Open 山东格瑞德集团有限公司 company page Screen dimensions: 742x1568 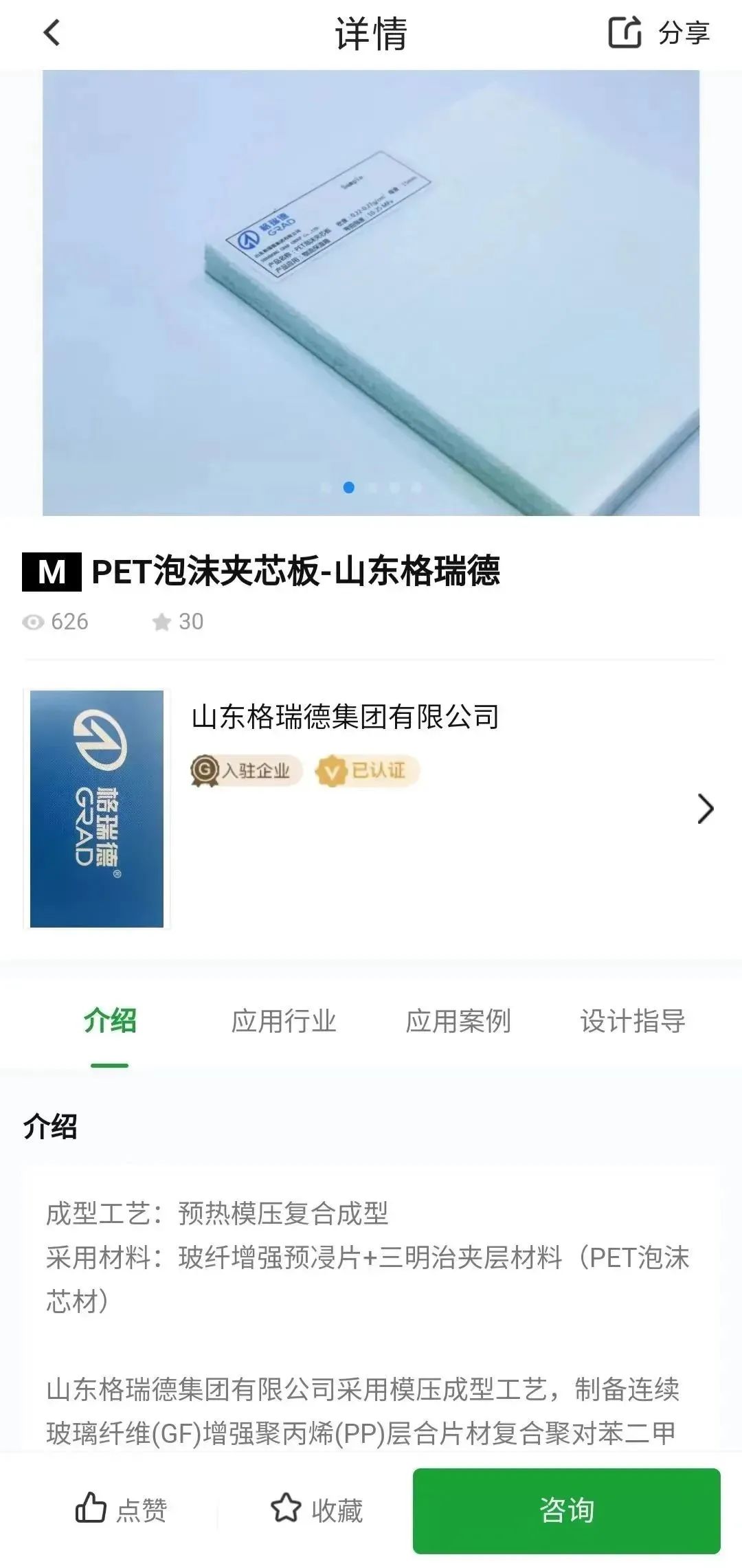(371, 808)
